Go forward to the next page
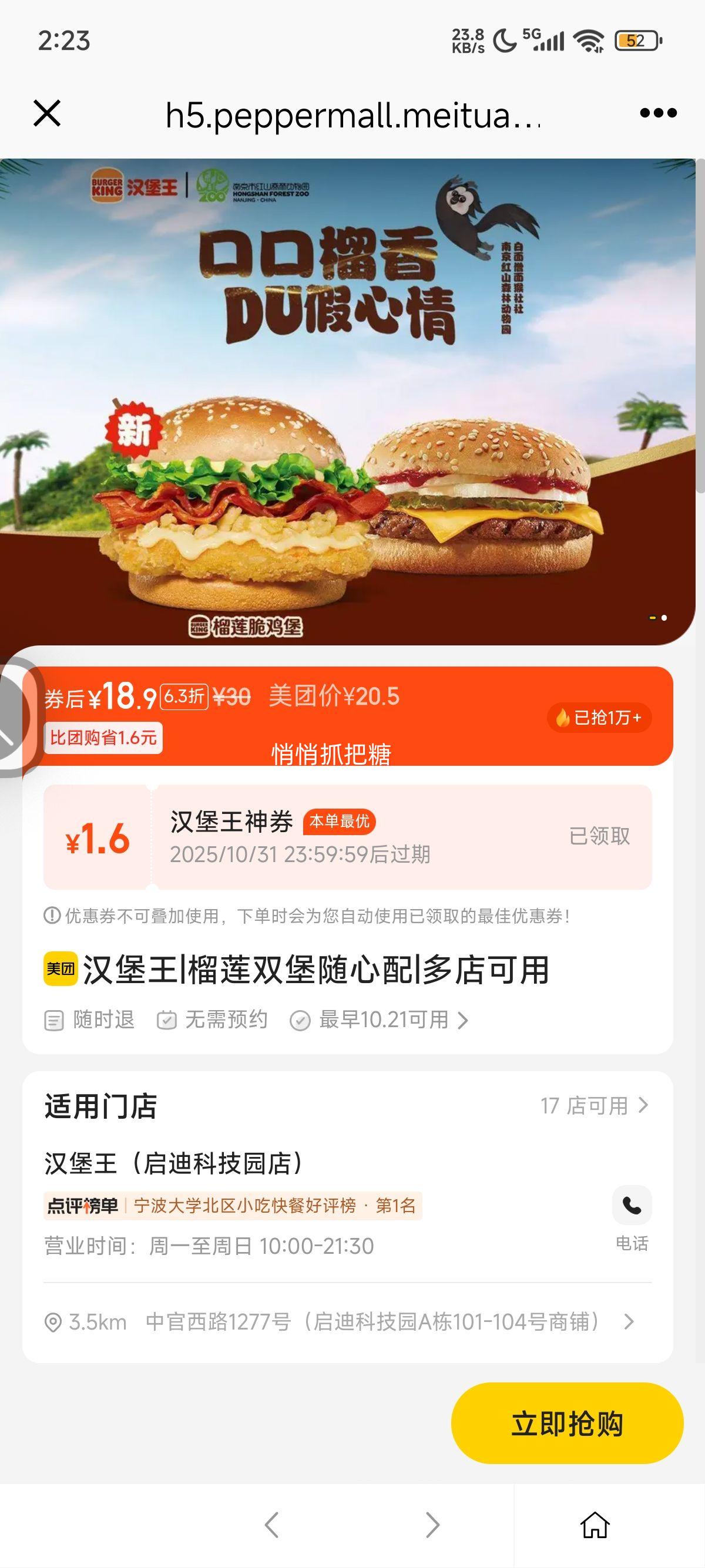 coord(432,1524)
